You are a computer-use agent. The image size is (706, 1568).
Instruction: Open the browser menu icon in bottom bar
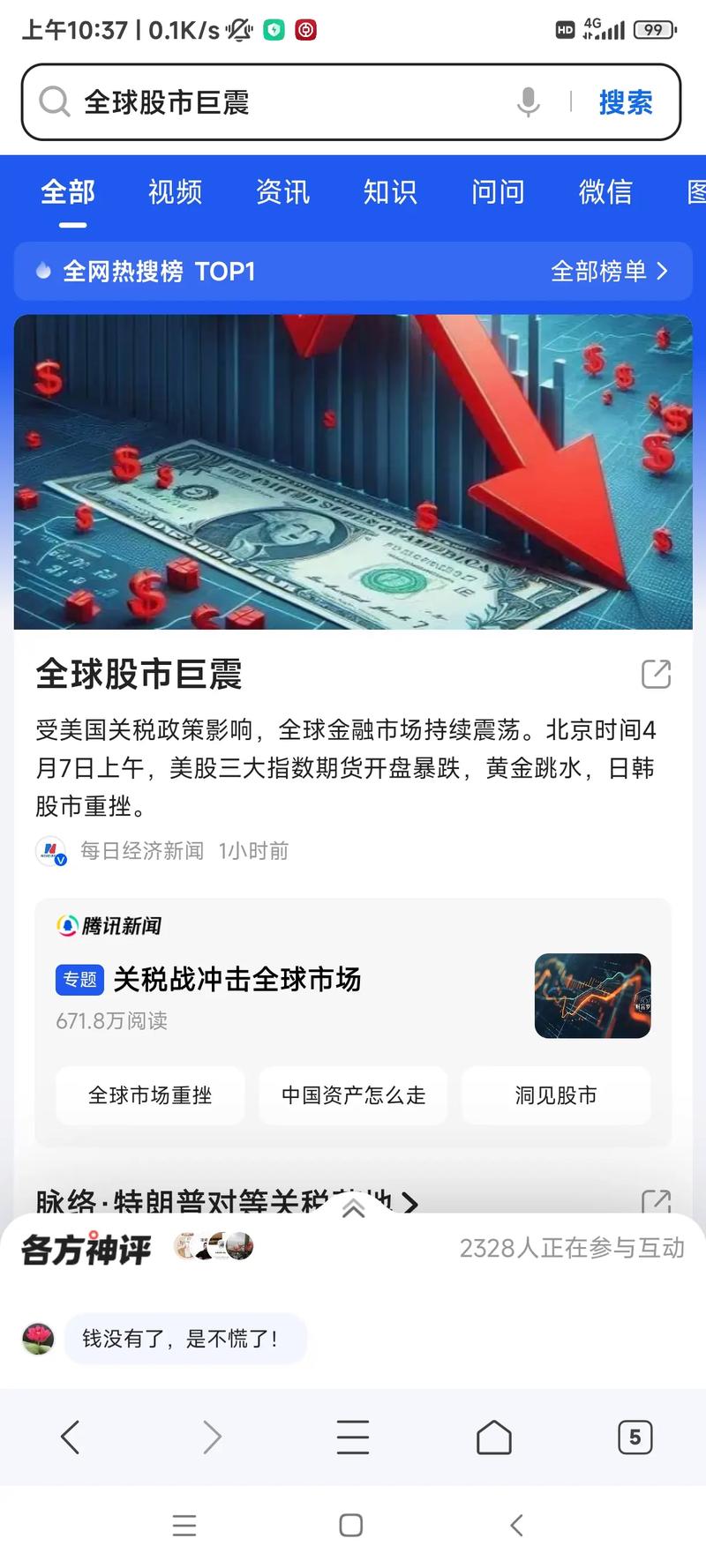[352, 1437]
